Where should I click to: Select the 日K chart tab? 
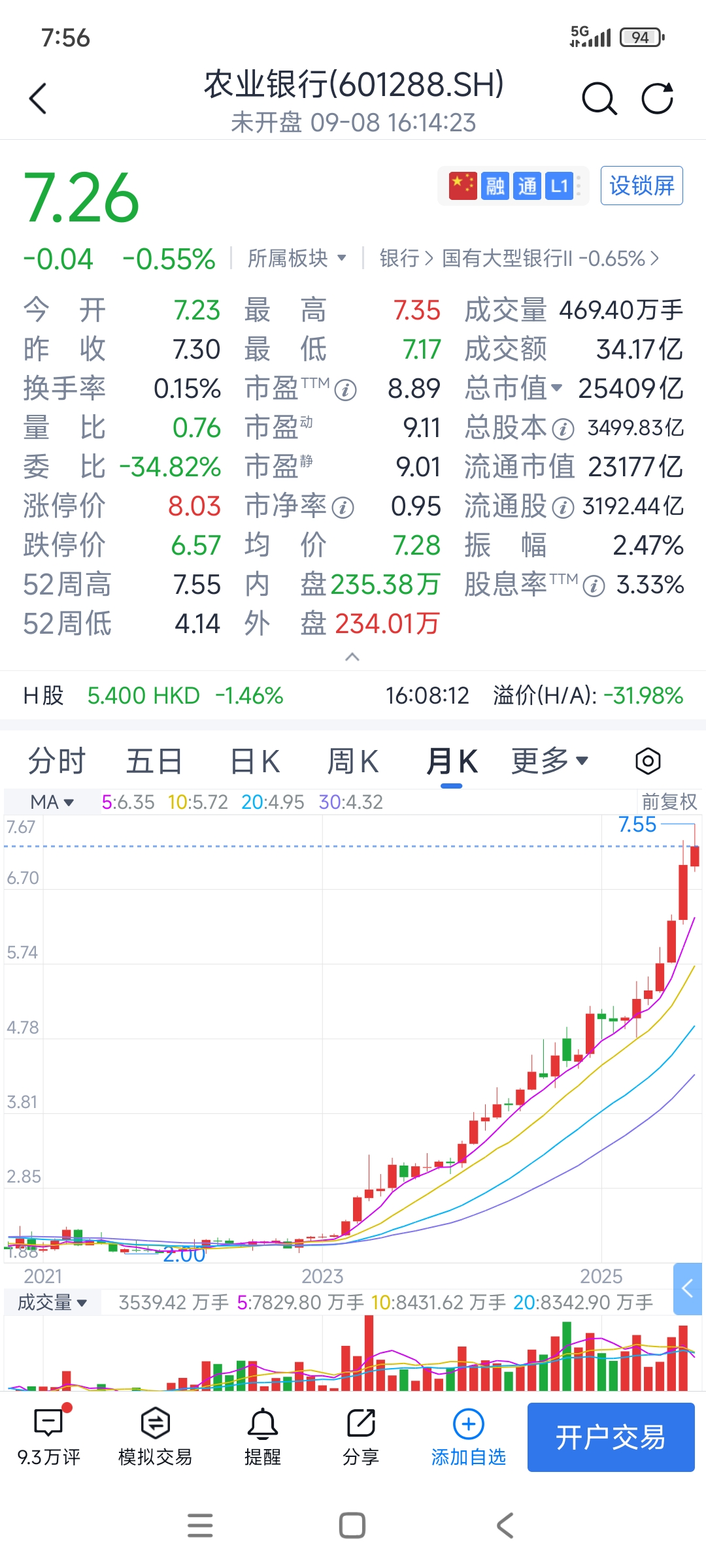tap(255, 762)
